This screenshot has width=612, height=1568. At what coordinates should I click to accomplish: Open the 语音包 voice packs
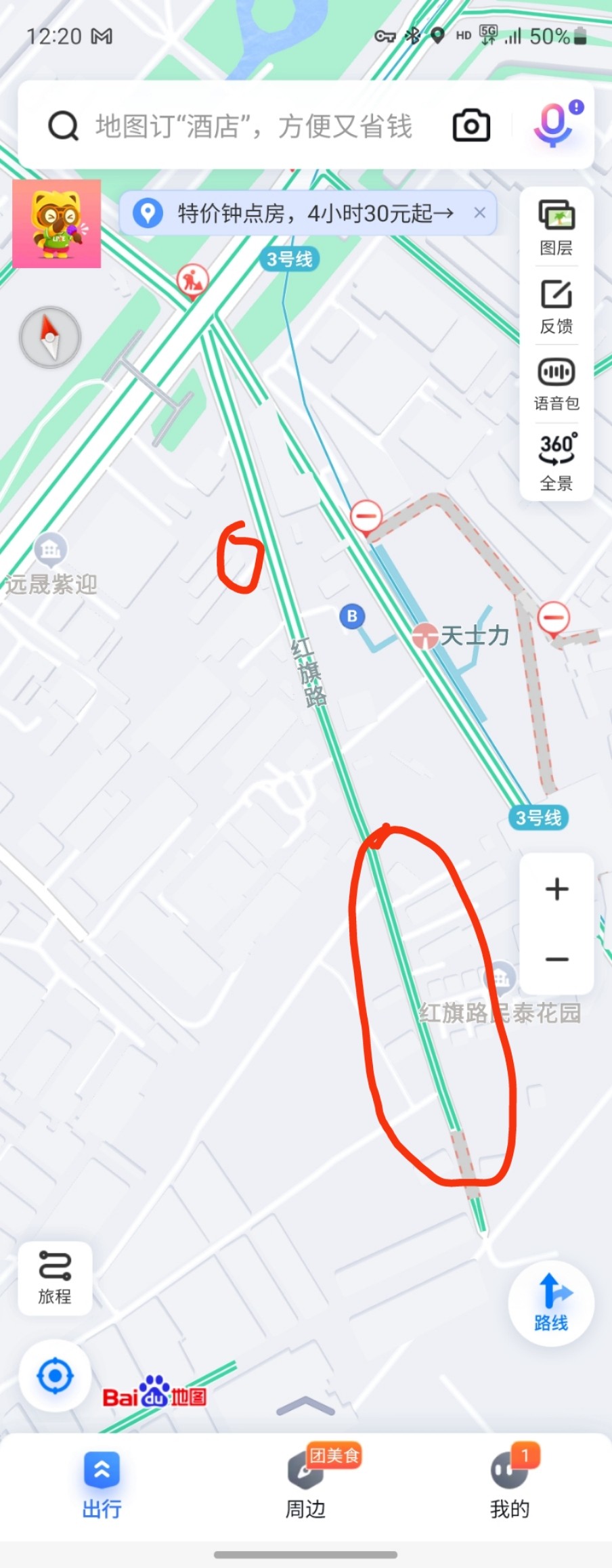pos(556,384)
